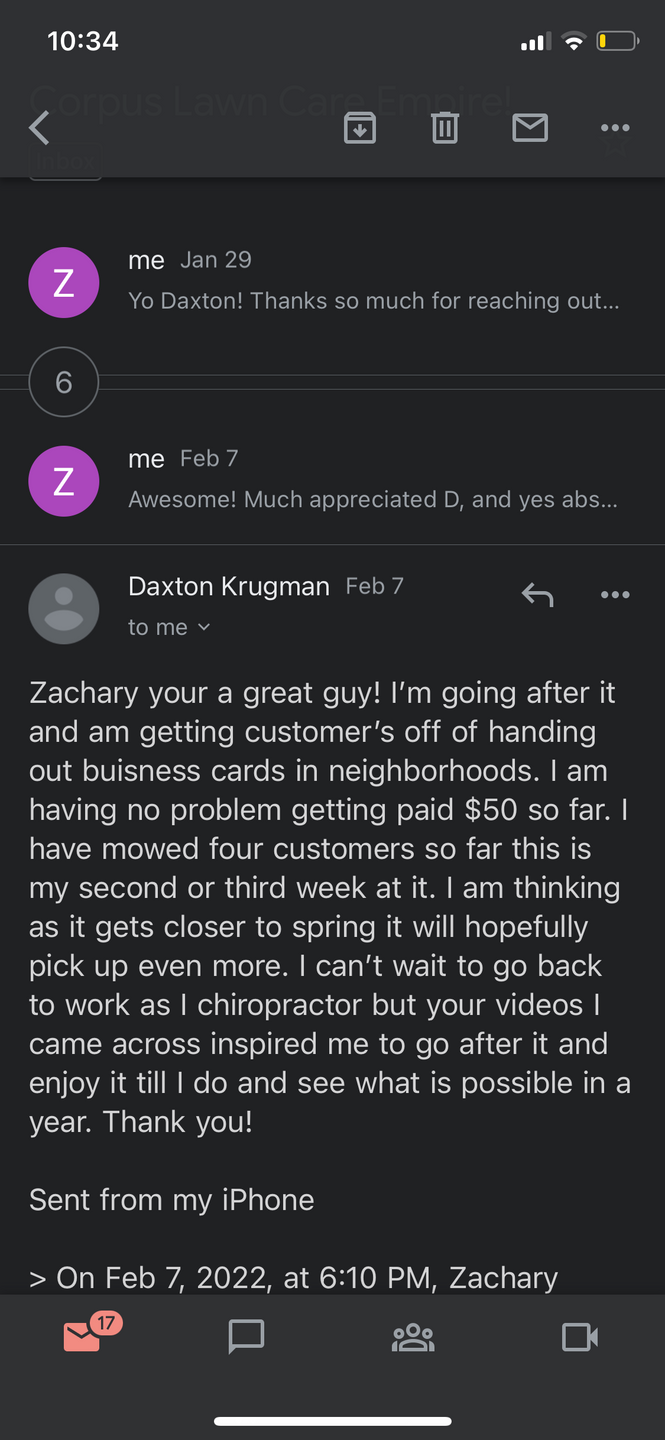
Task: Reply to Daxton Krugman's message
Action: 537,595
